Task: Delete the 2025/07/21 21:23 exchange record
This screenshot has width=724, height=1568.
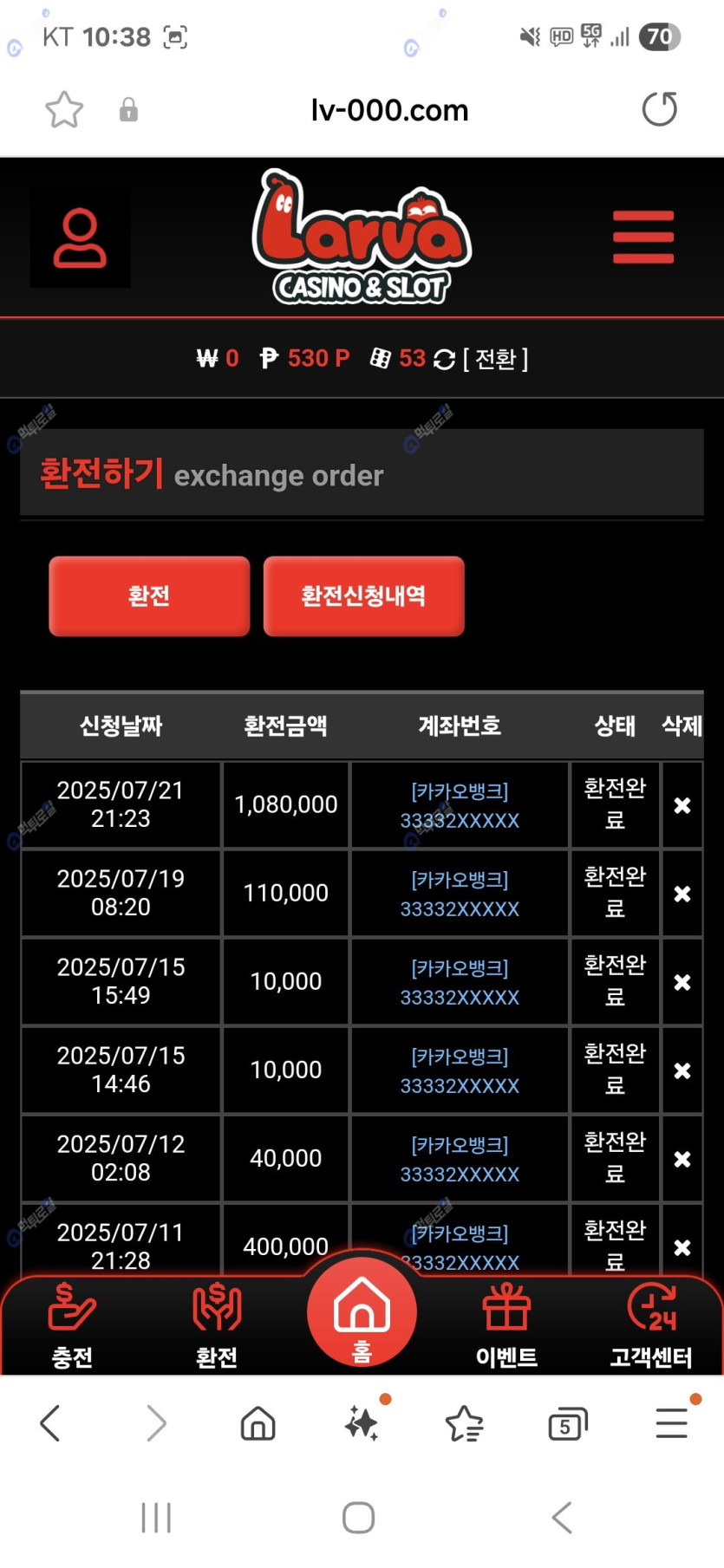Action: (x=682, y=805)
